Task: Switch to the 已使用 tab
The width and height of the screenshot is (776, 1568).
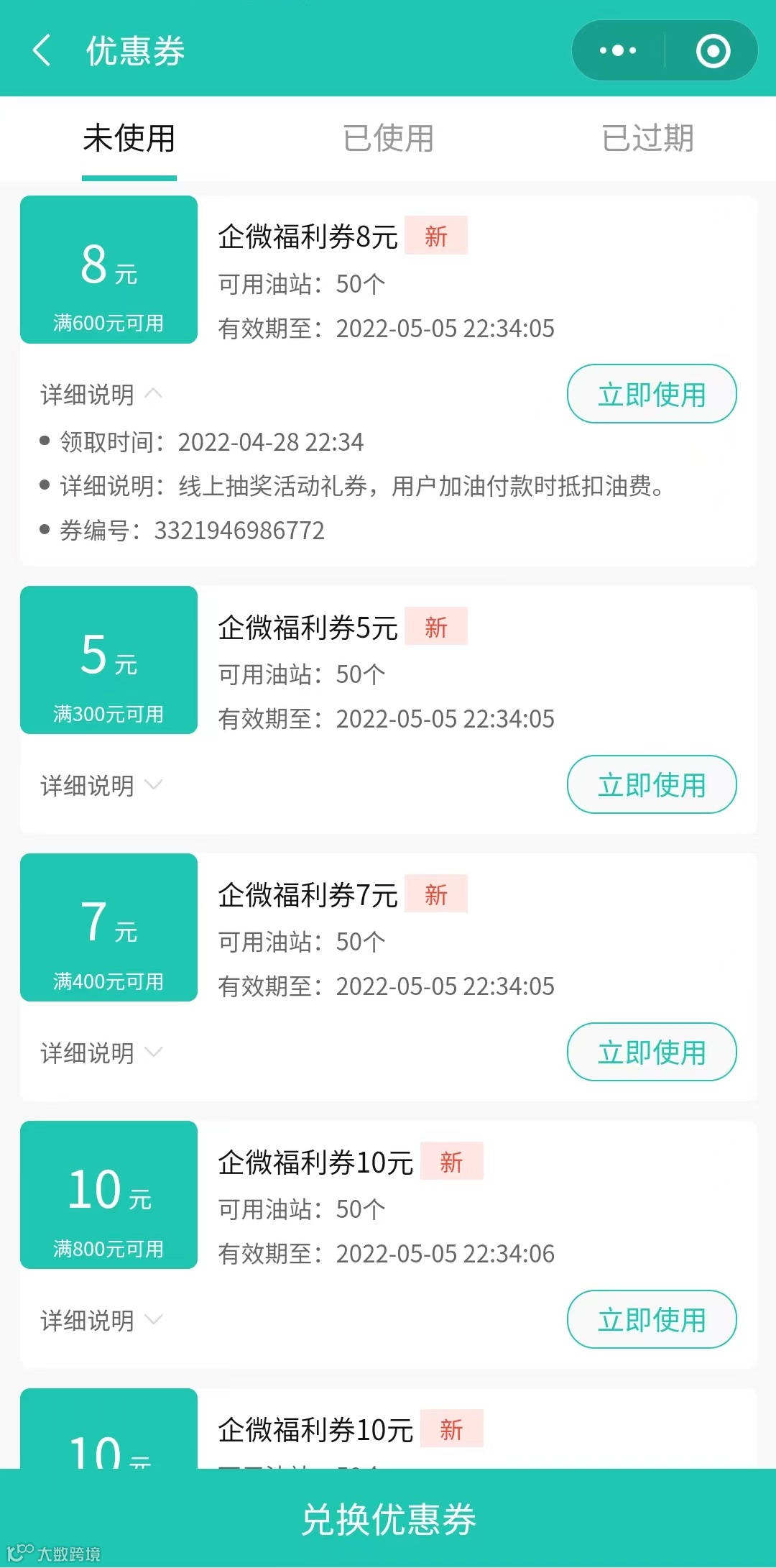Action: (388, 138)
